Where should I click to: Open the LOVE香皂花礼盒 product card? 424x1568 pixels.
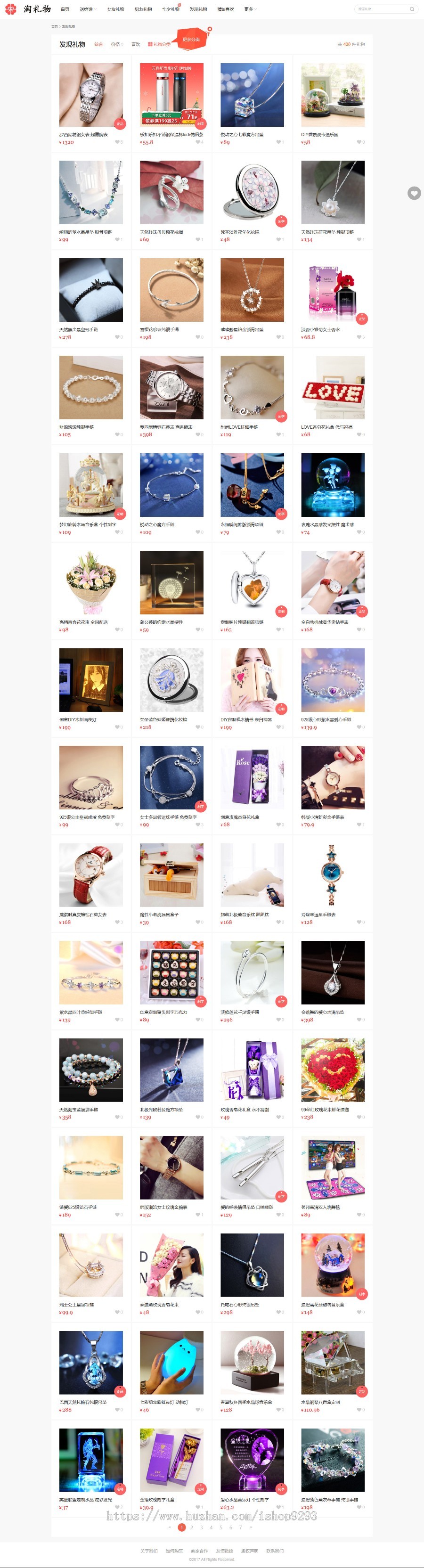[333, 388]
